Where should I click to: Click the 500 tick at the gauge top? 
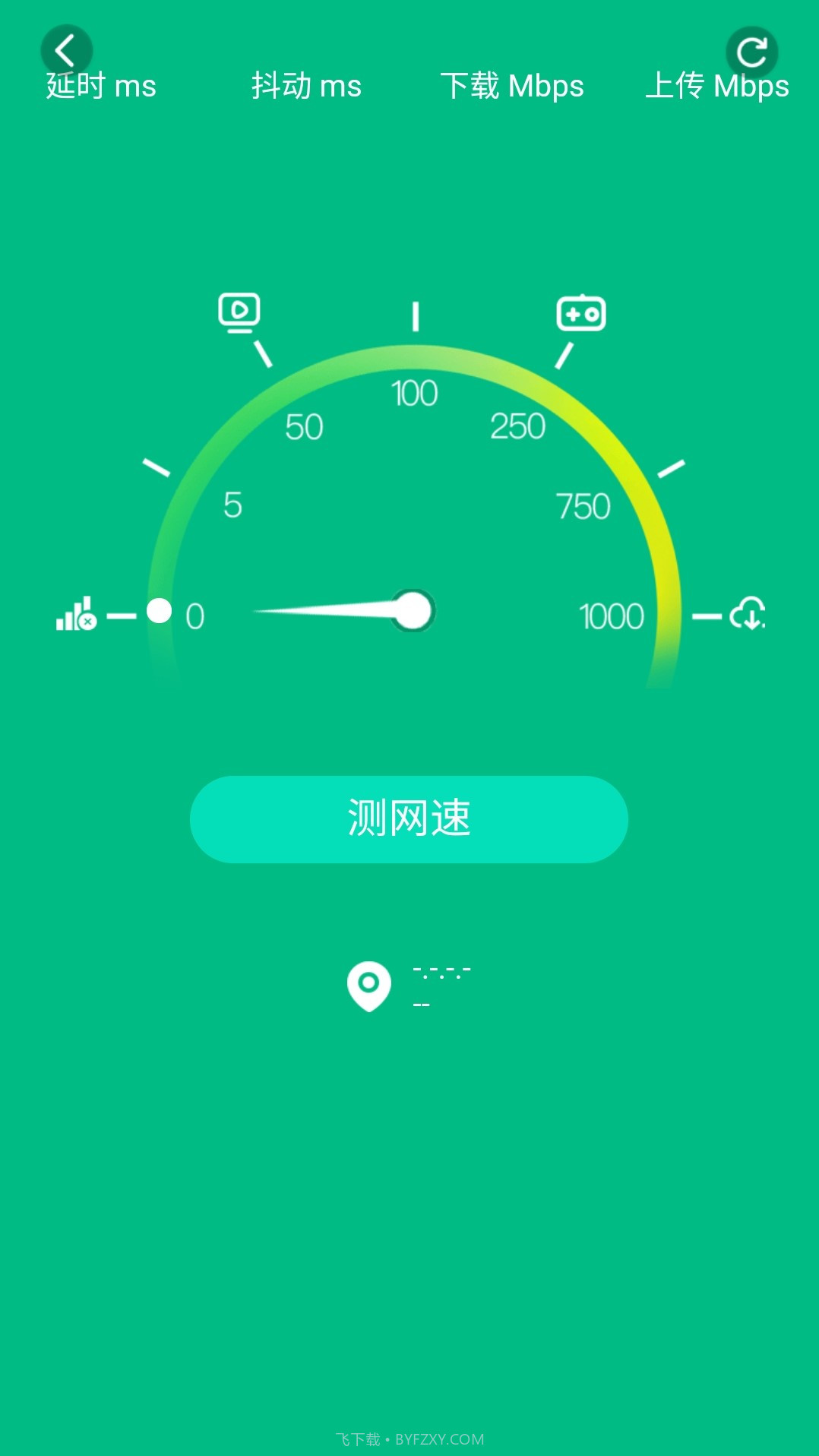[x=415, y=315]
